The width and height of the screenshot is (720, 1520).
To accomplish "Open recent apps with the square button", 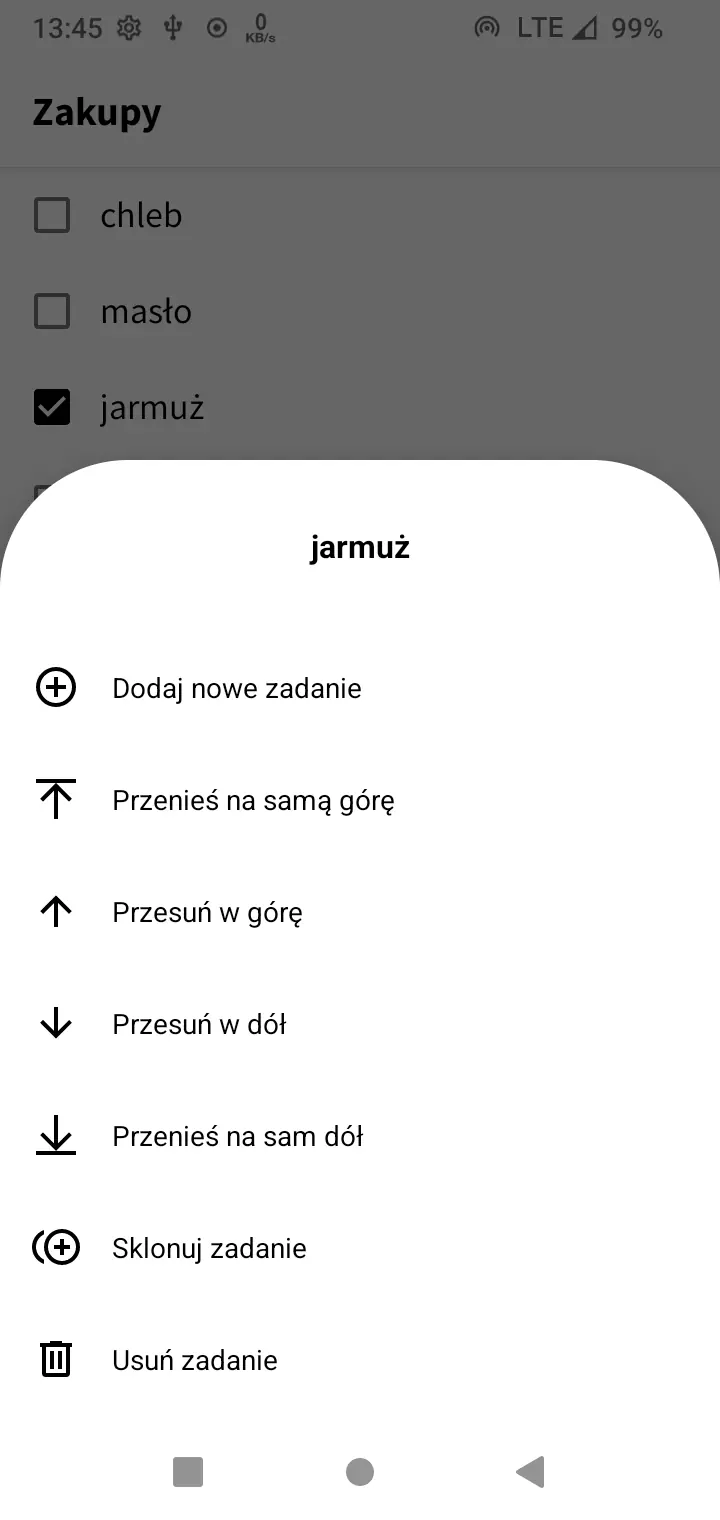I will 188,1472.
